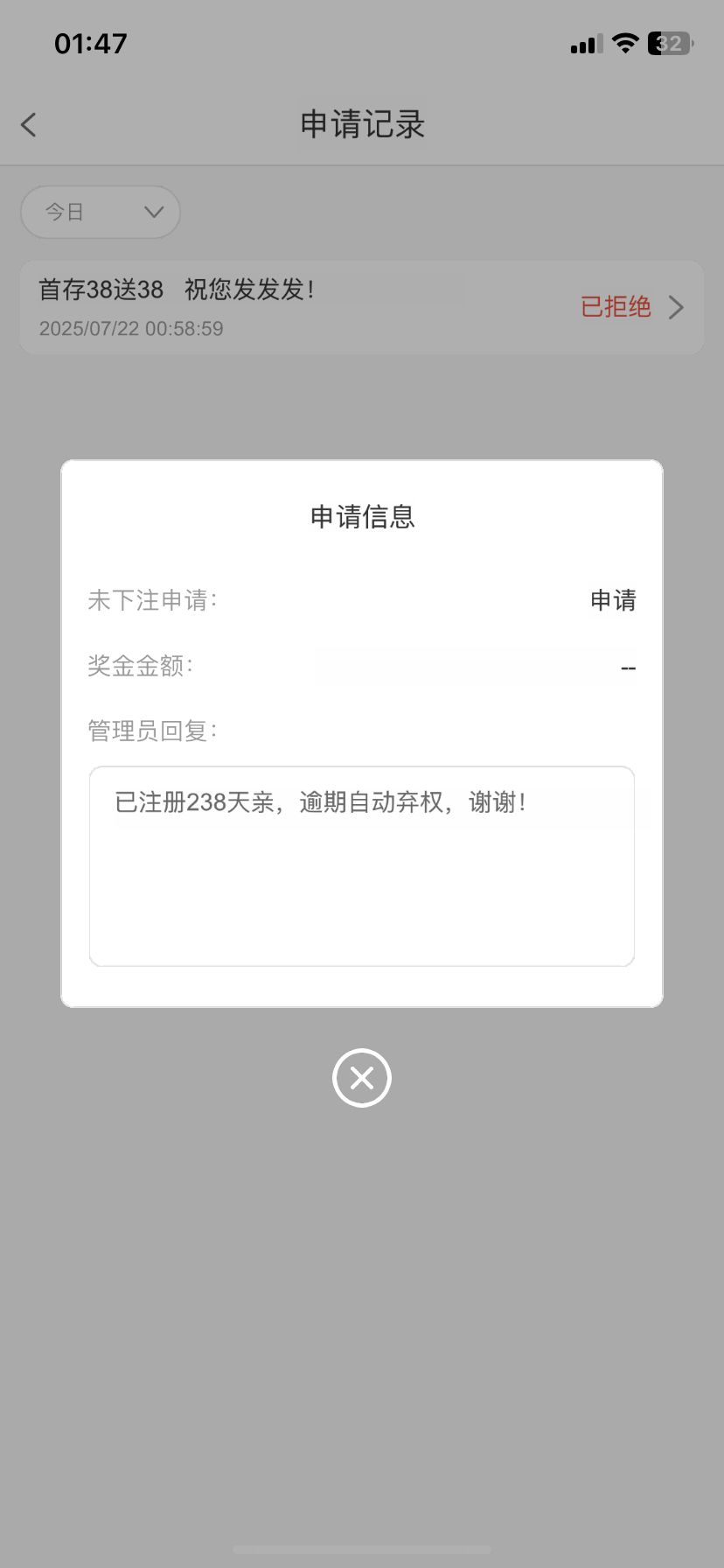Open the 首存38送38 application record
The width and height of the screenshot is (724, 1568).
pos(361,307)
